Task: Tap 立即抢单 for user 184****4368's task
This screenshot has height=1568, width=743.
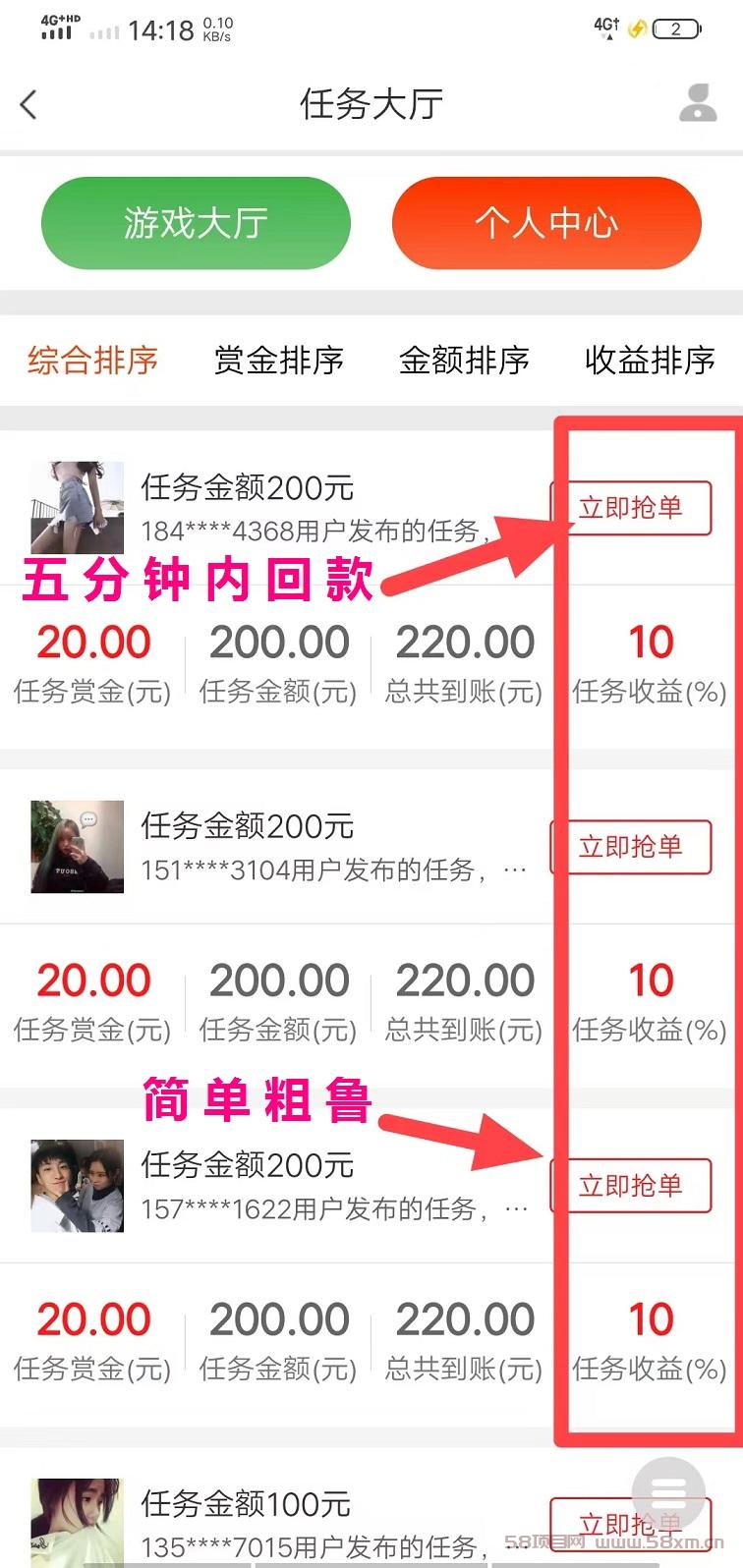Action: tap(630, 508)
